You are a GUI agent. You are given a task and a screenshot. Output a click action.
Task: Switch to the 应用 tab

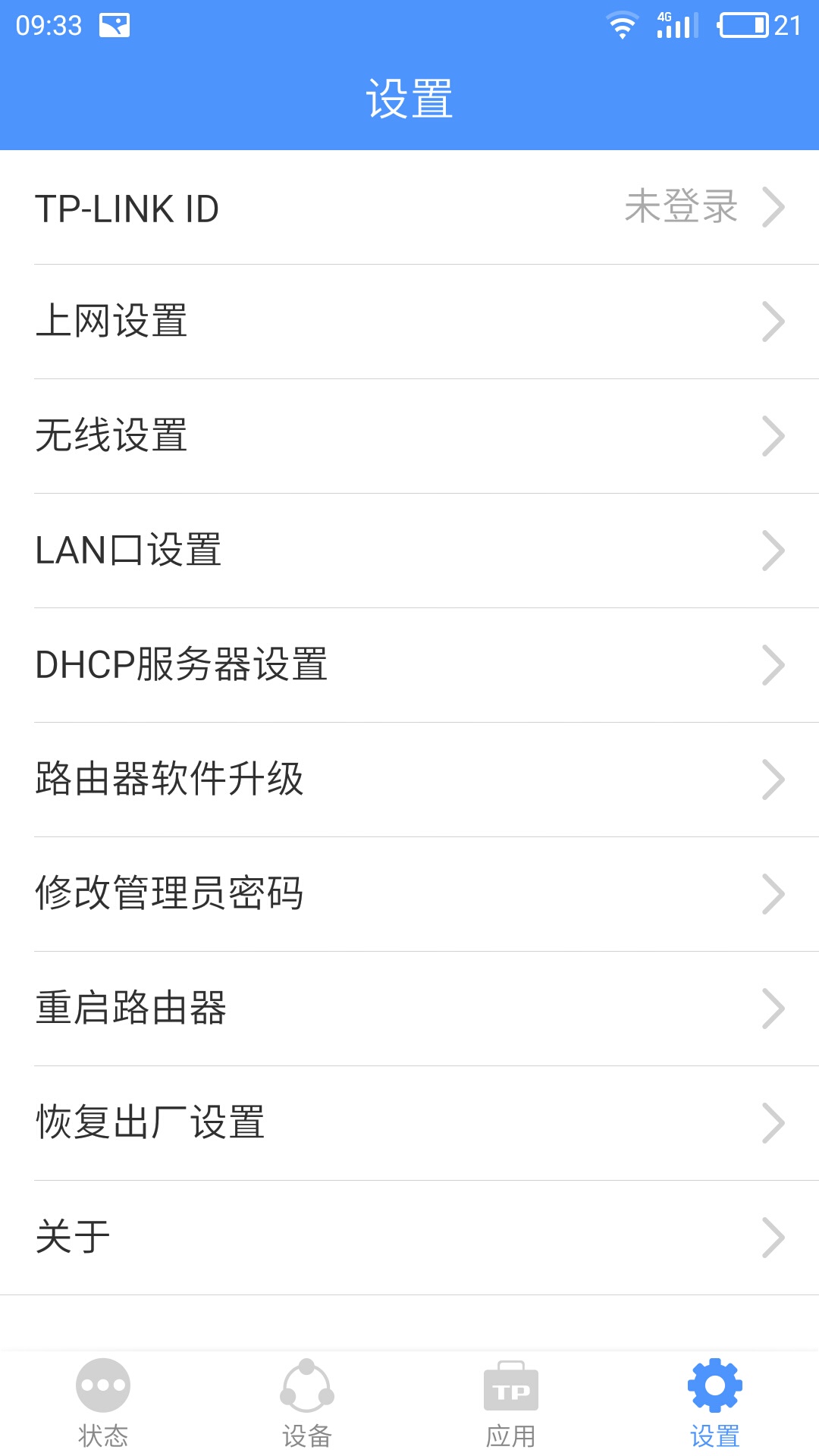pyautogui.click(x=511, y=1403)
